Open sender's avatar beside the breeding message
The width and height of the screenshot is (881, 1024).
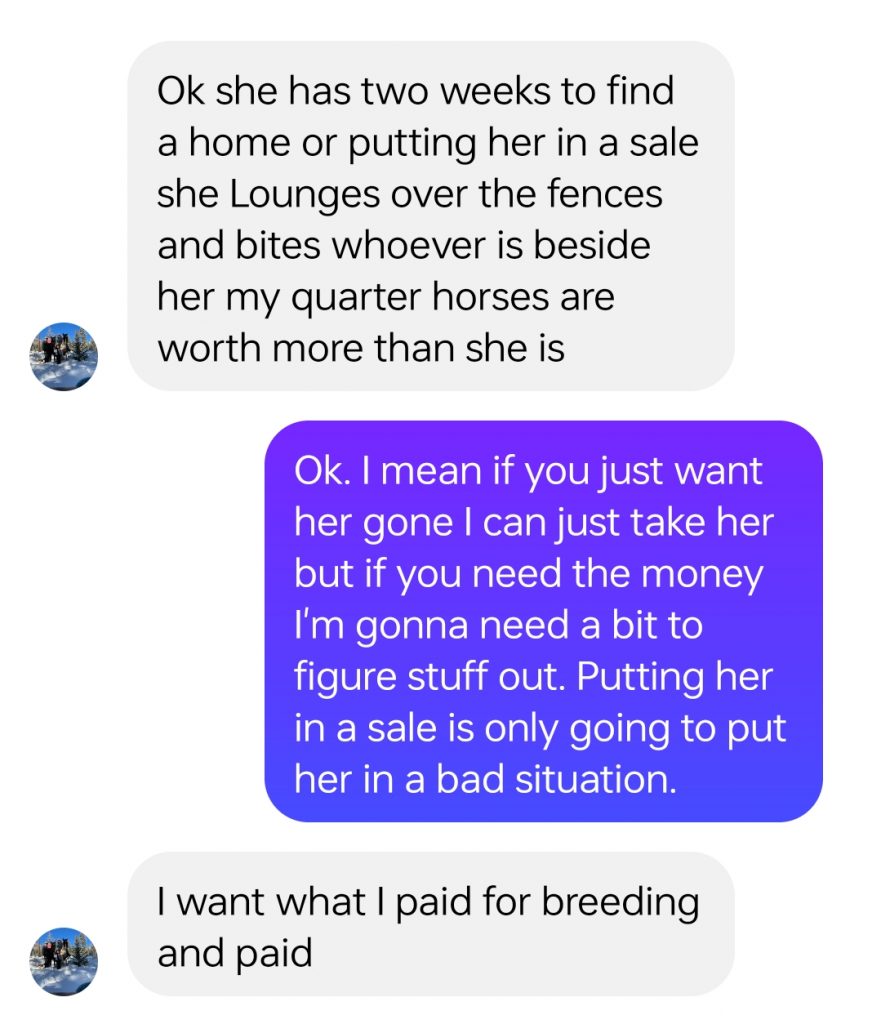click(x=64, y=961)
